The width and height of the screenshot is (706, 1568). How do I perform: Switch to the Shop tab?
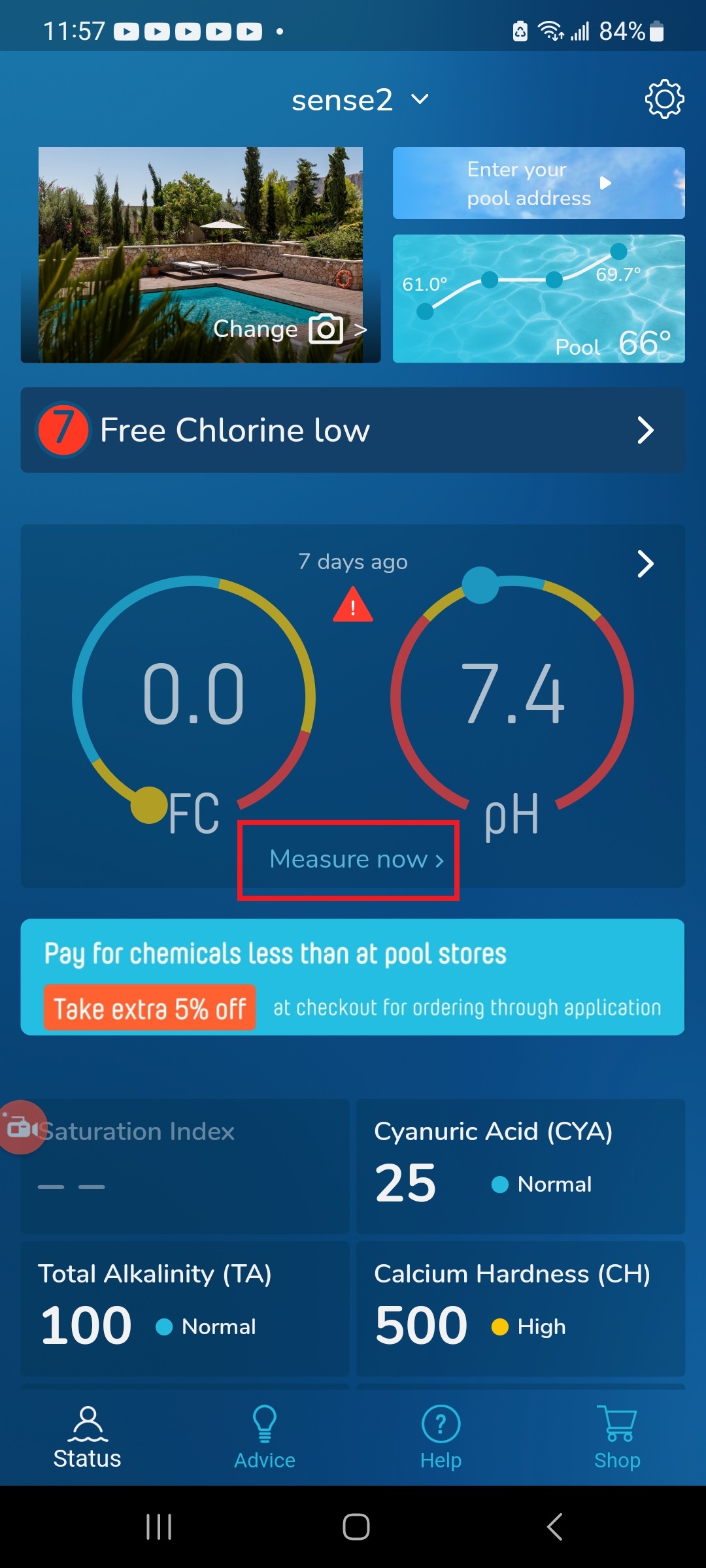pos(617,1437)
